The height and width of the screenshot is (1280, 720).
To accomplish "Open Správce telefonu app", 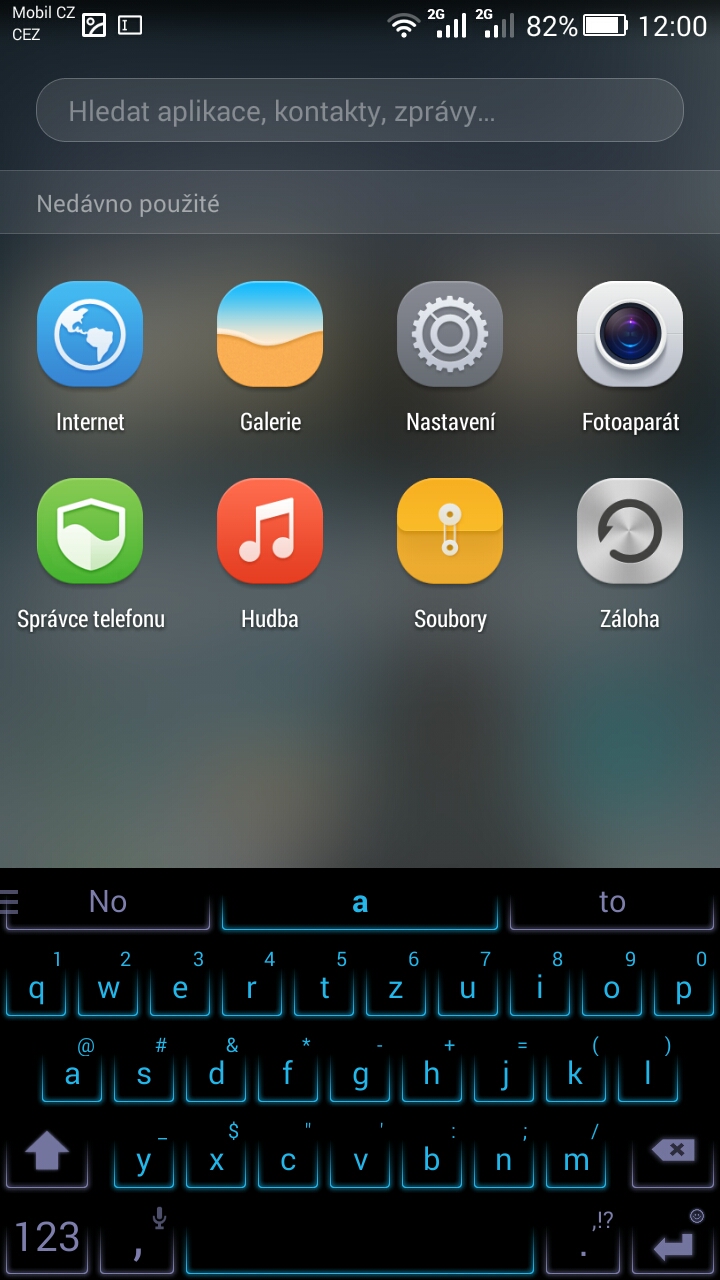I will coord(90,532).
